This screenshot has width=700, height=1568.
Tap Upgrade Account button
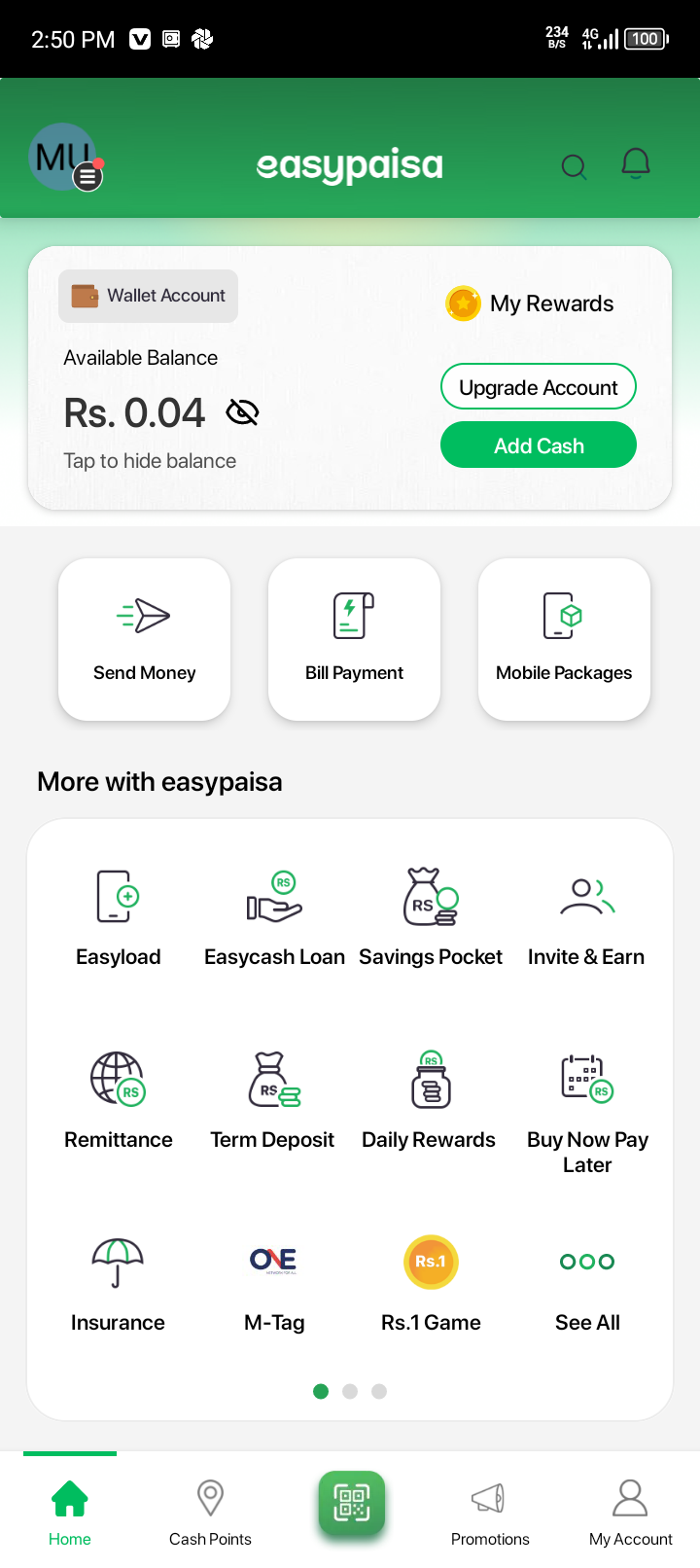point(539,387)
